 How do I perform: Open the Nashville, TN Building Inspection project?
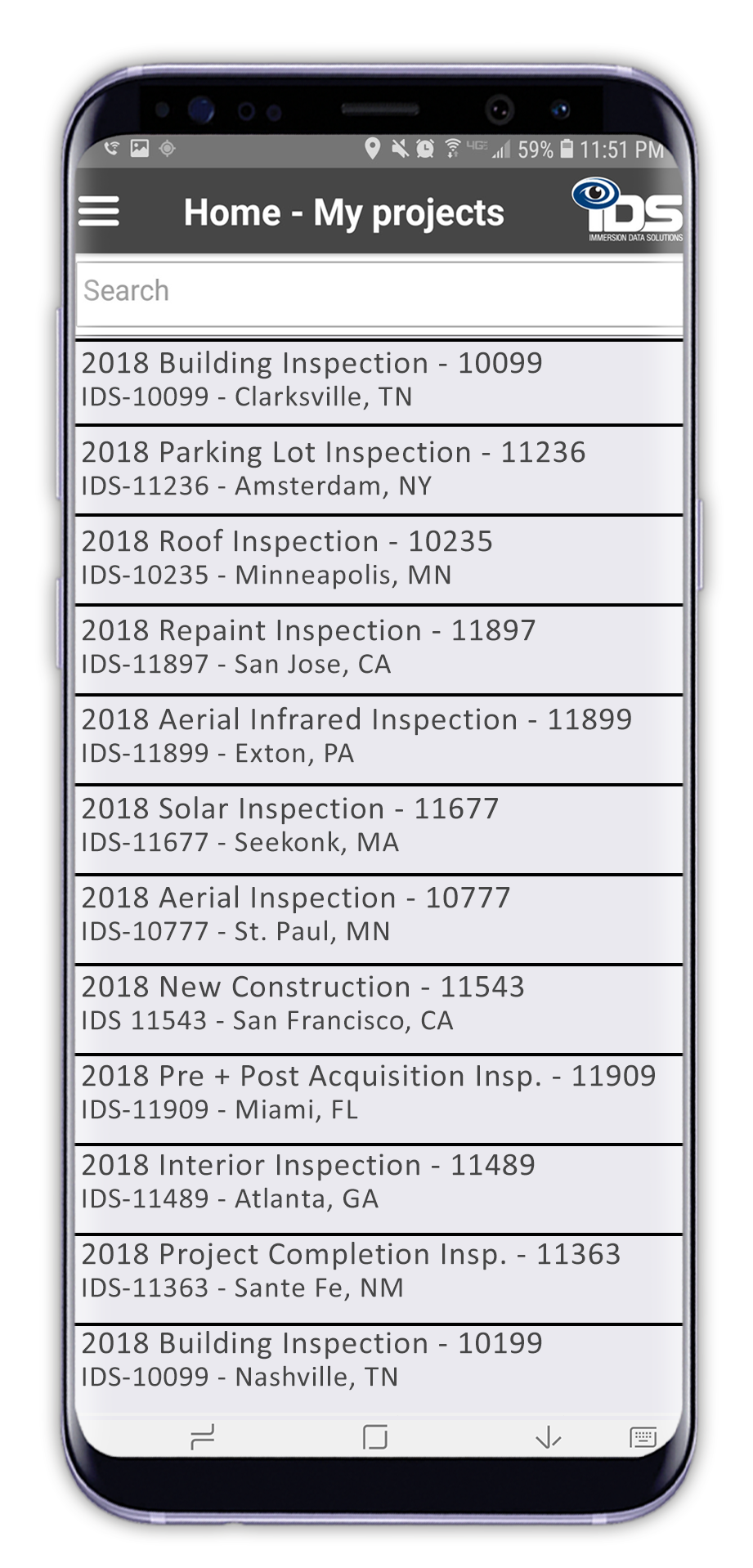tap(379, 1360)
